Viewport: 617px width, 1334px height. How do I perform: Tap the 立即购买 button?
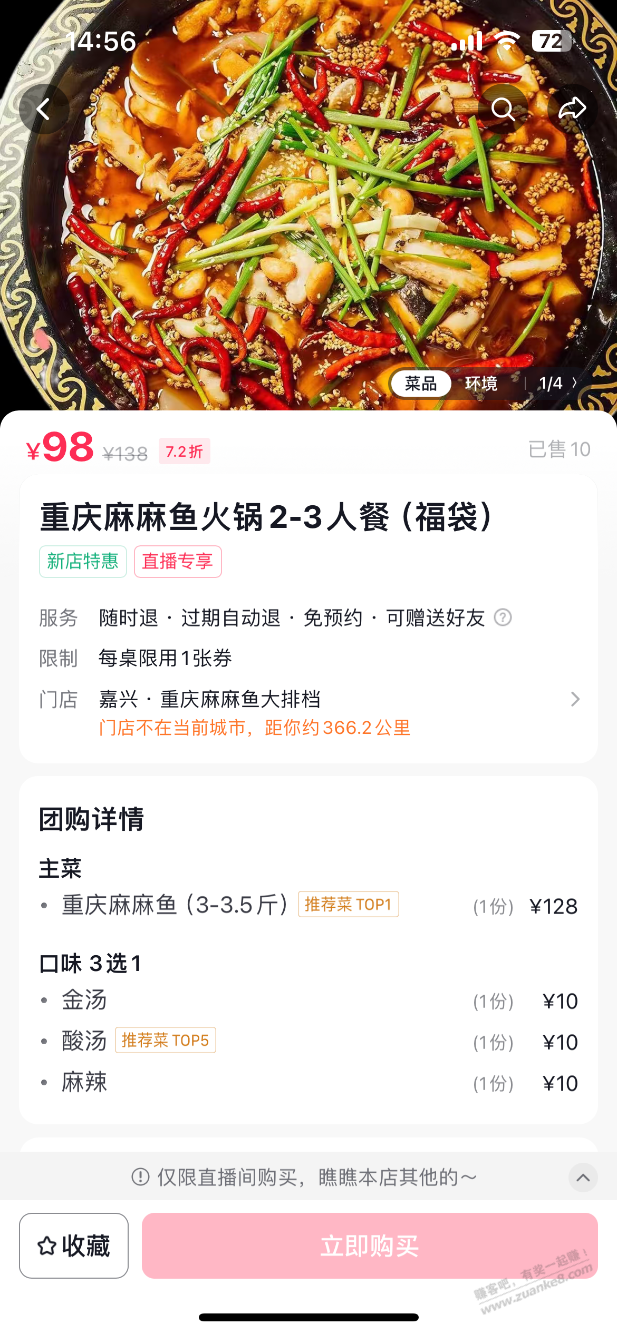click(369, 1245)
